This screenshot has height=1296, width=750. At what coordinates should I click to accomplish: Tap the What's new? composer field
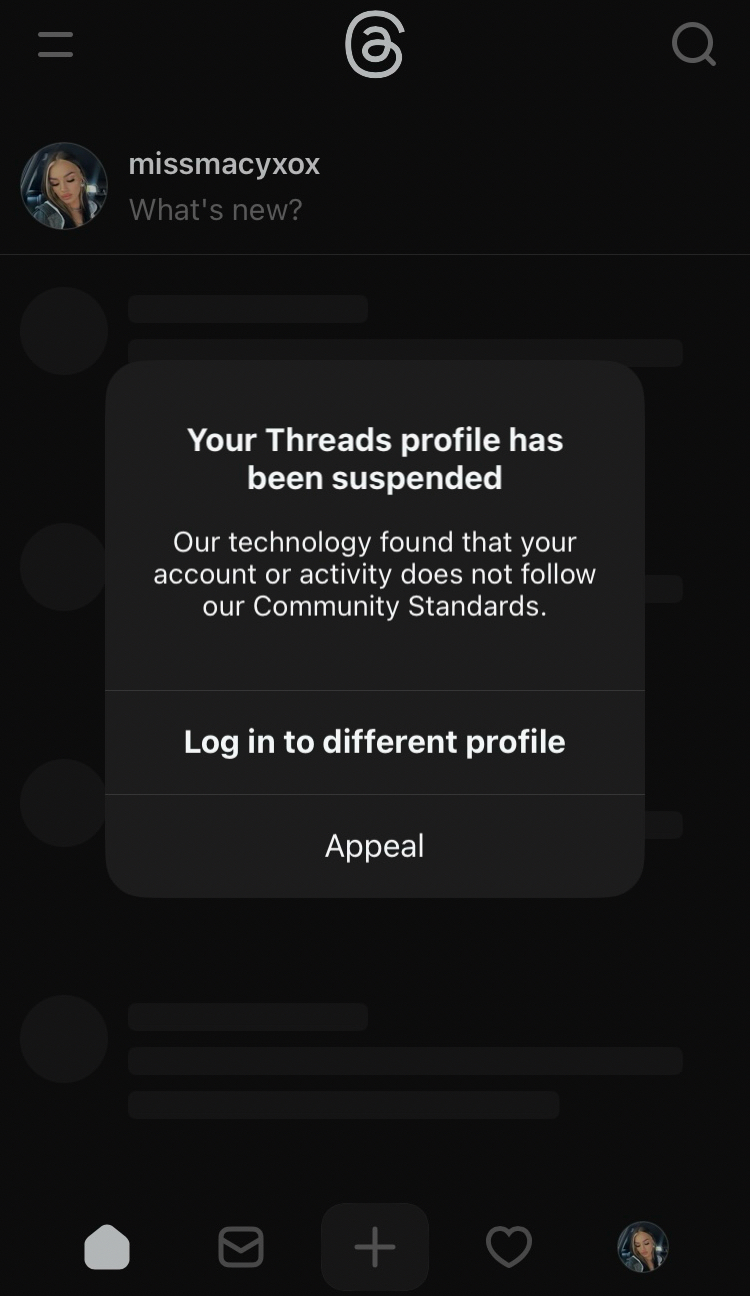[x=216, y=210]
